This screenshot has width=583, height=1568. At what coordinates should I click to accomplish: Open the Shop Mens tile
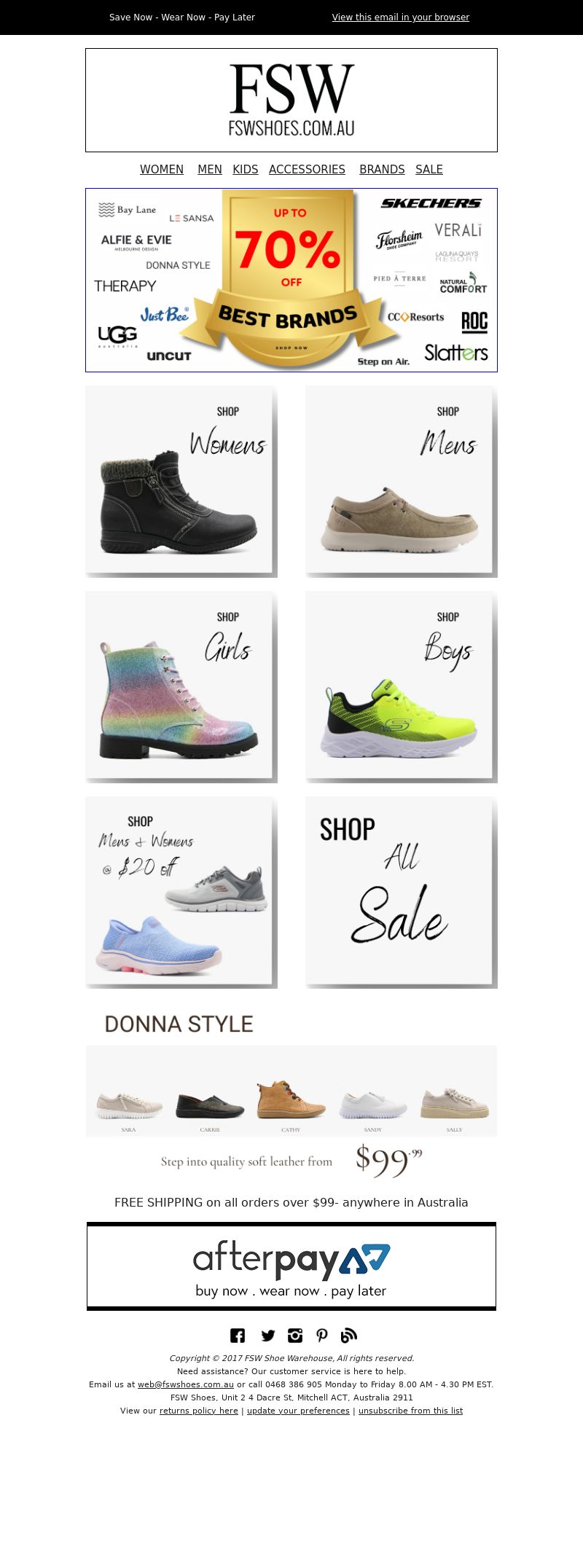point(402,482)
